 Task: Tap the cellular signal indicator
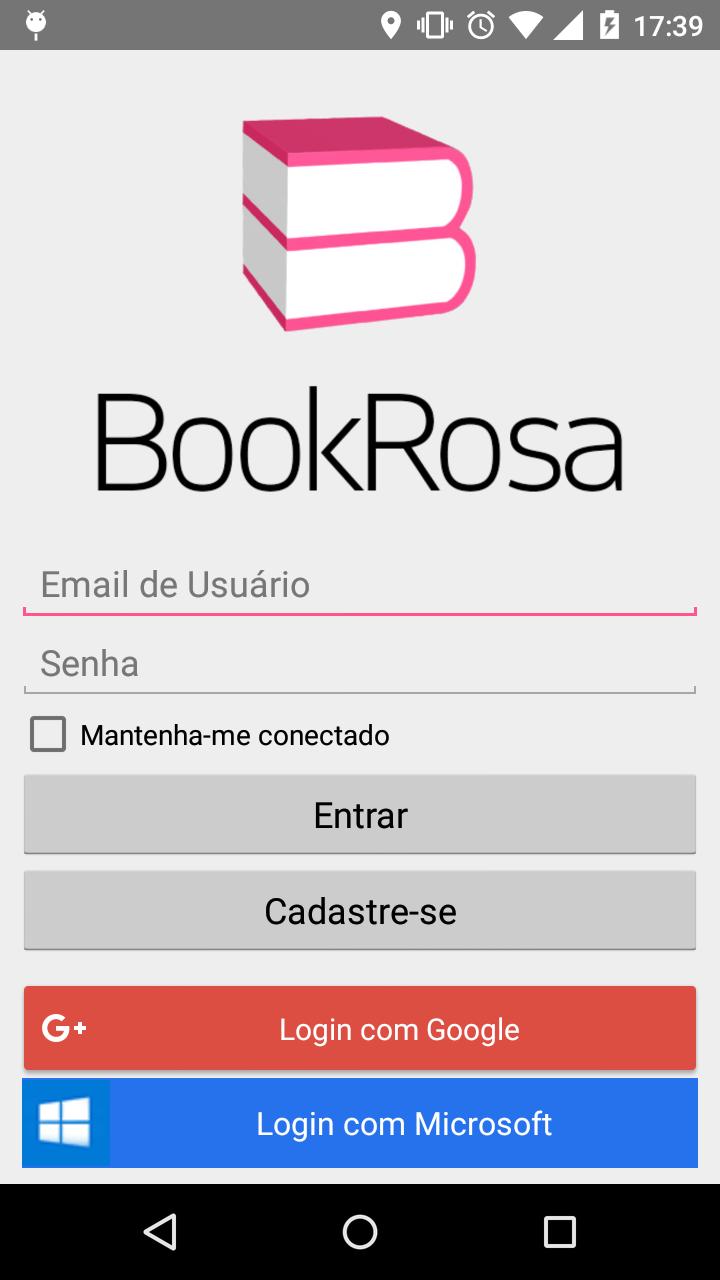tap(571, 27)
